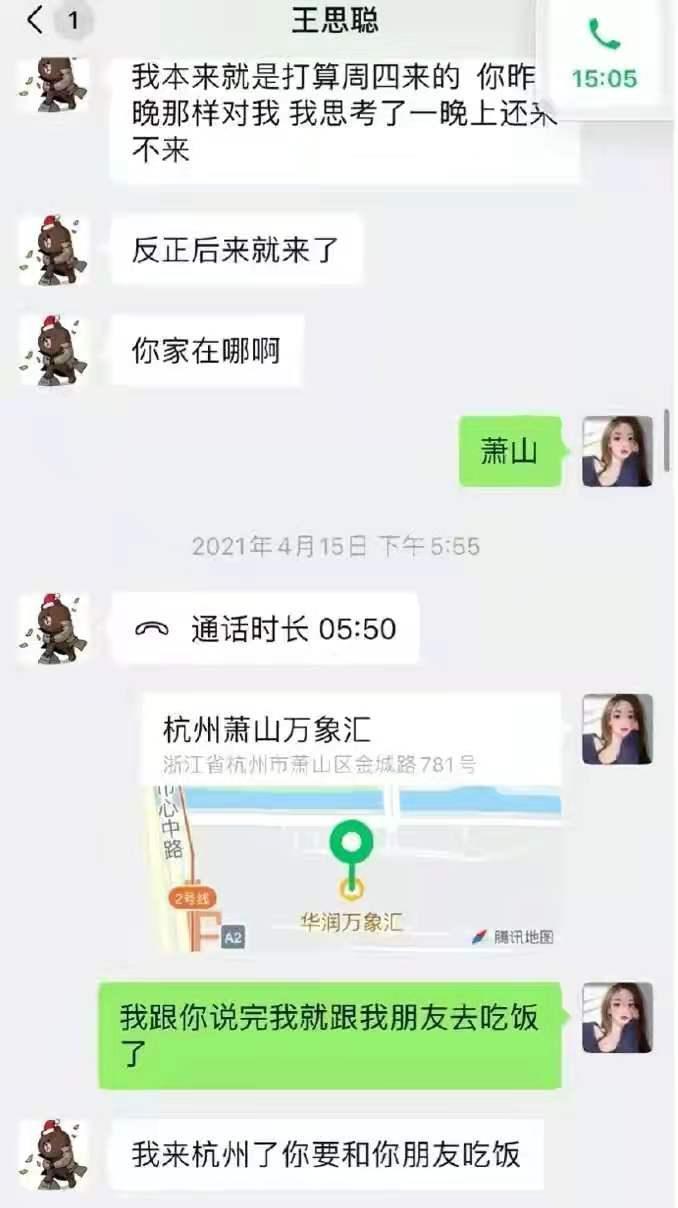Tap the 通话时长 05:50 call record
This screenshot has width=678, height=1208.
click(x=265, y=629)
